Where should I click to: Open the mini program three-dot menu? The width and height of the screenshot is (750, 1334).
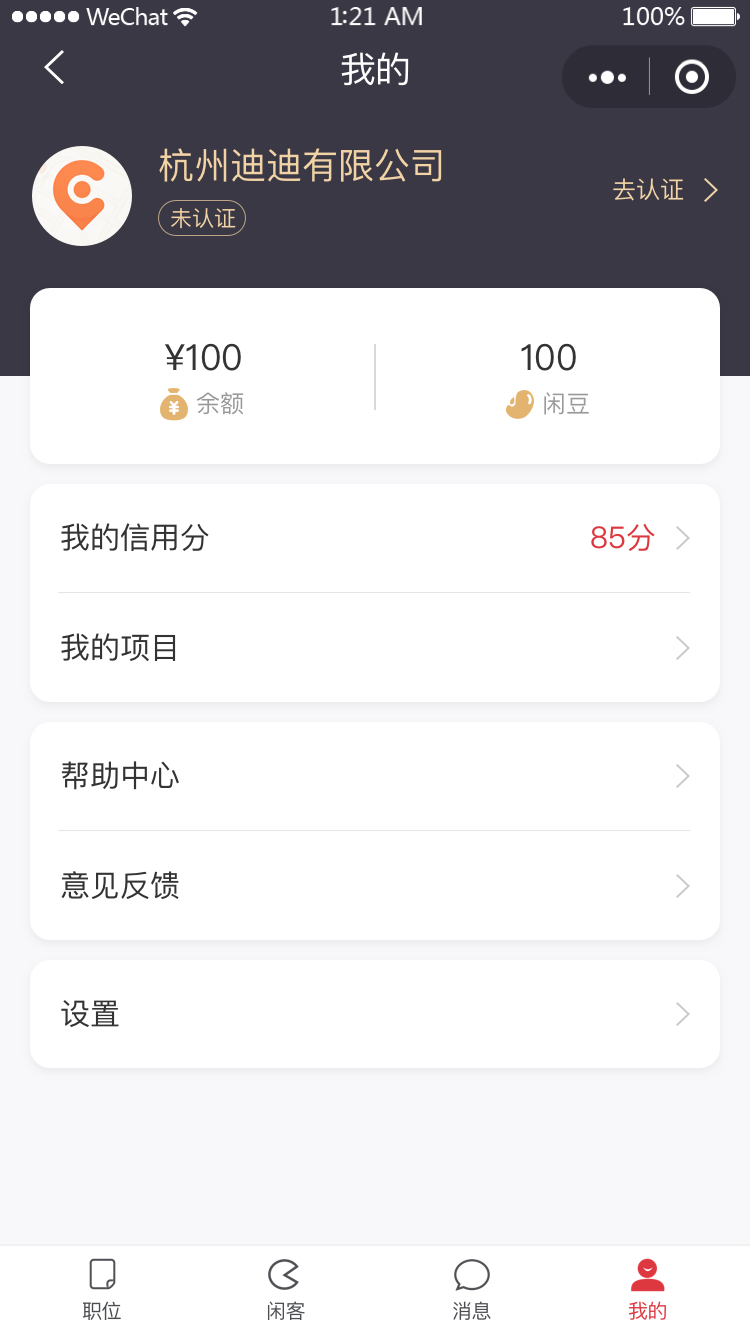pyautogui.click(x=607, y=77)
